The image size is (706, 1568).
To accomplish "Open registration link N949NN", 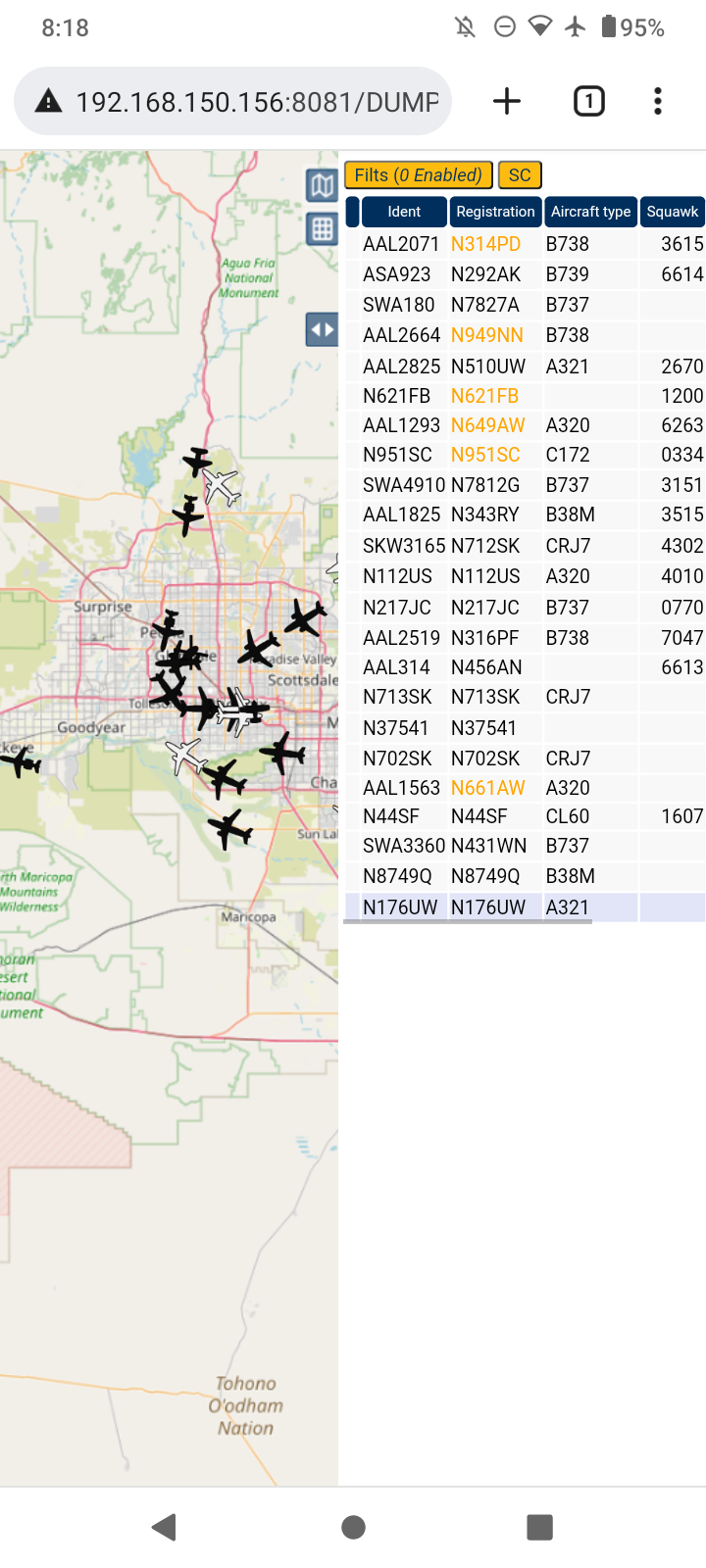I will [487, 335].
